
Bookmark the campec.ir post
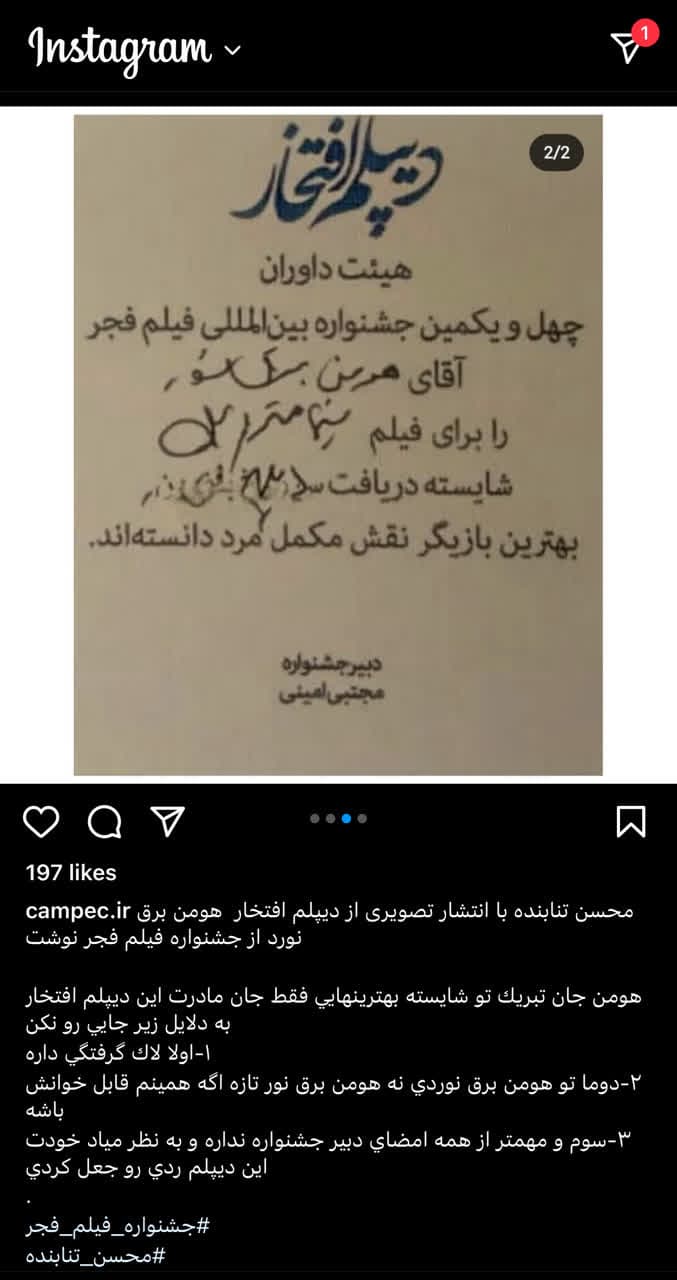point(631,821)
